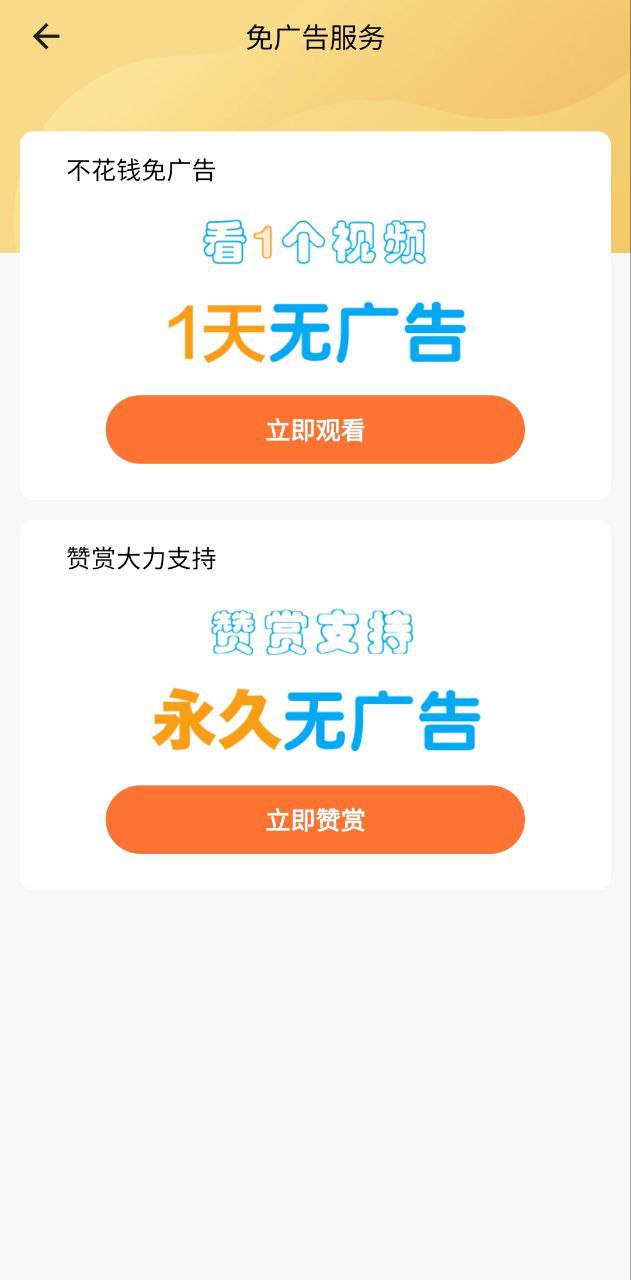Tap the 立即观看 button
Image resolution: width=631 pixels, height=1280 pixels.
[315, 430]
